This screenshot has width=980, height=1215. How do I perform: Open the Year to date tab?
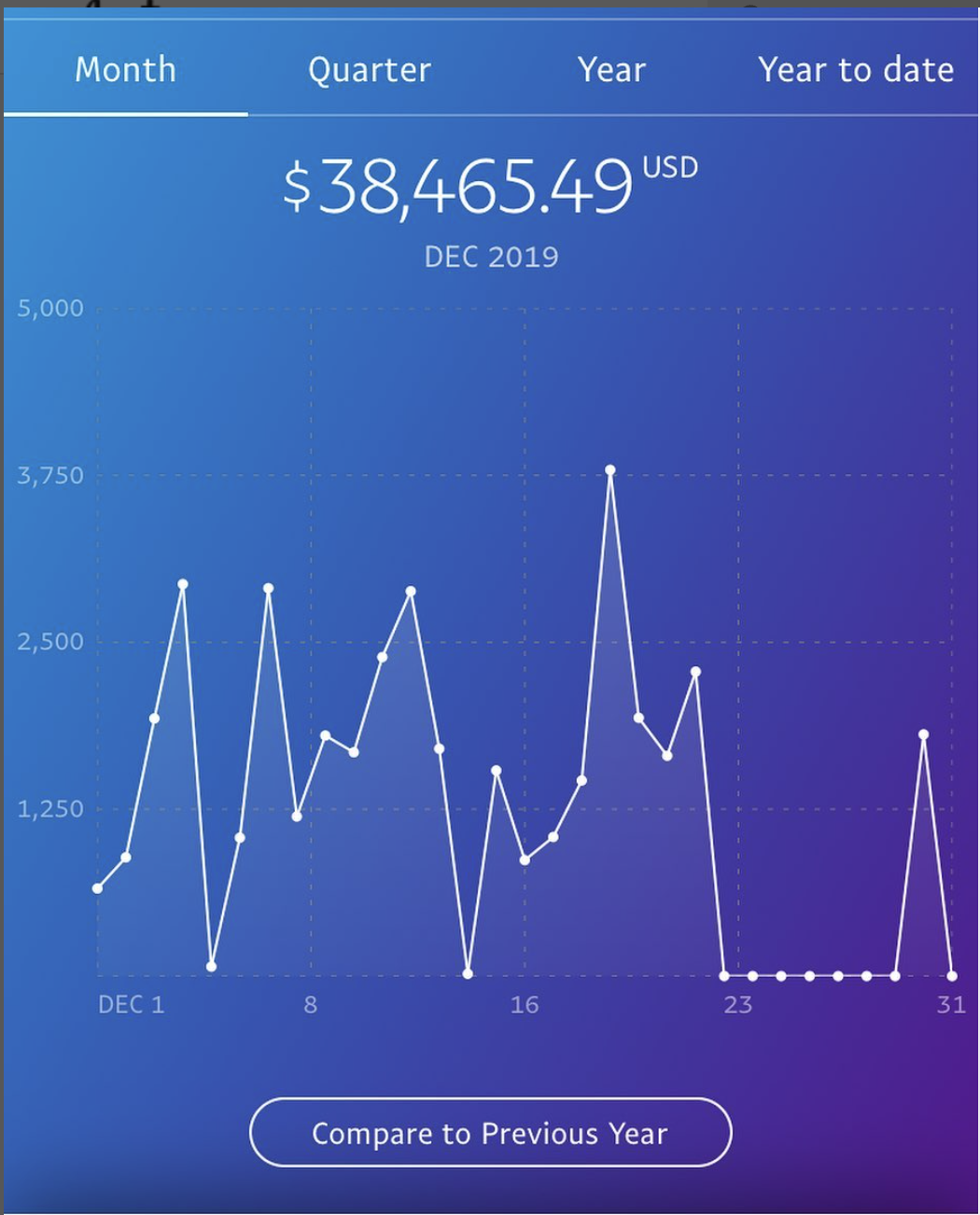click(855, 70)
